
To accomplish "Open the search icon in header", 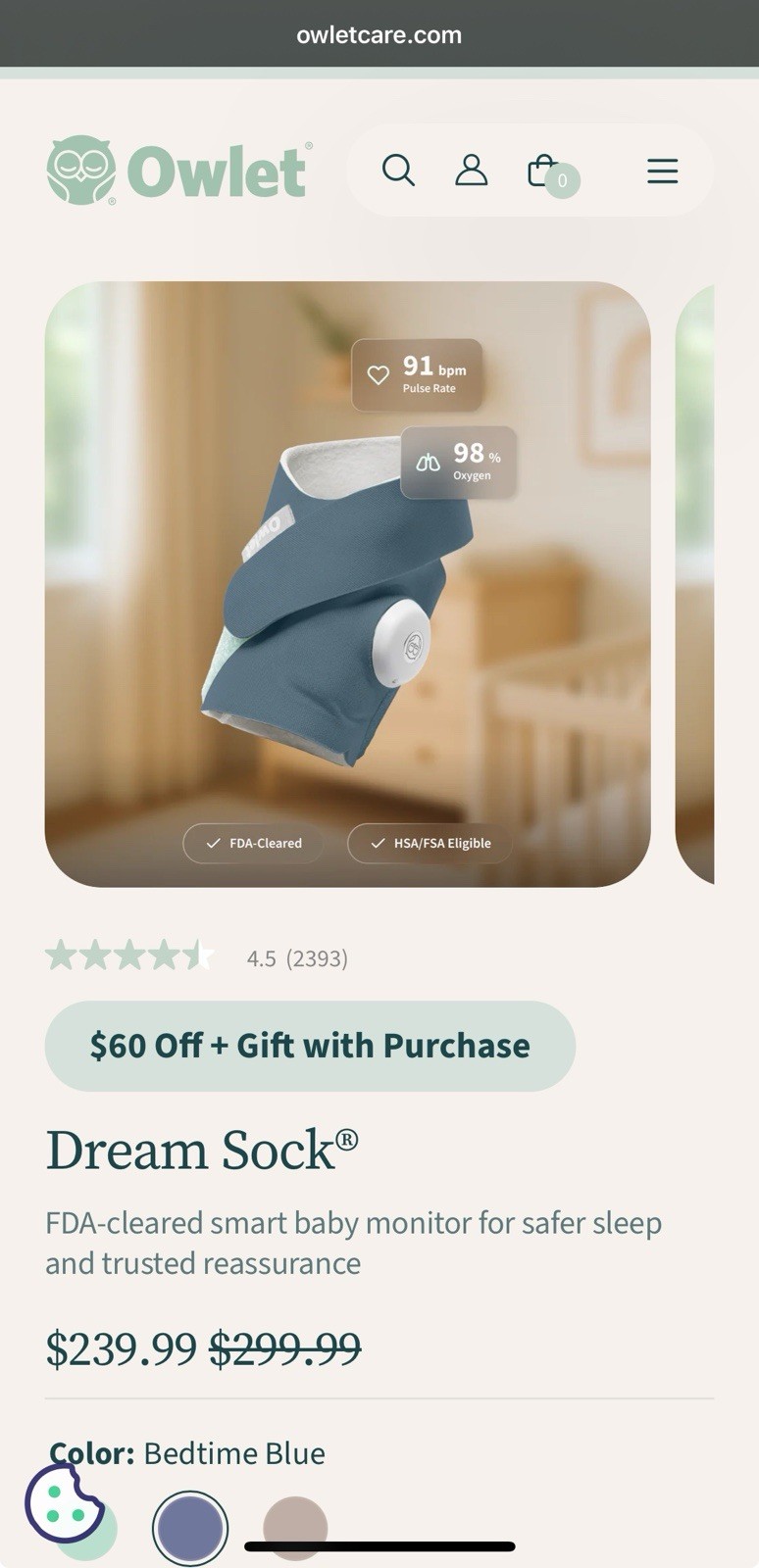I will point(398,171).
